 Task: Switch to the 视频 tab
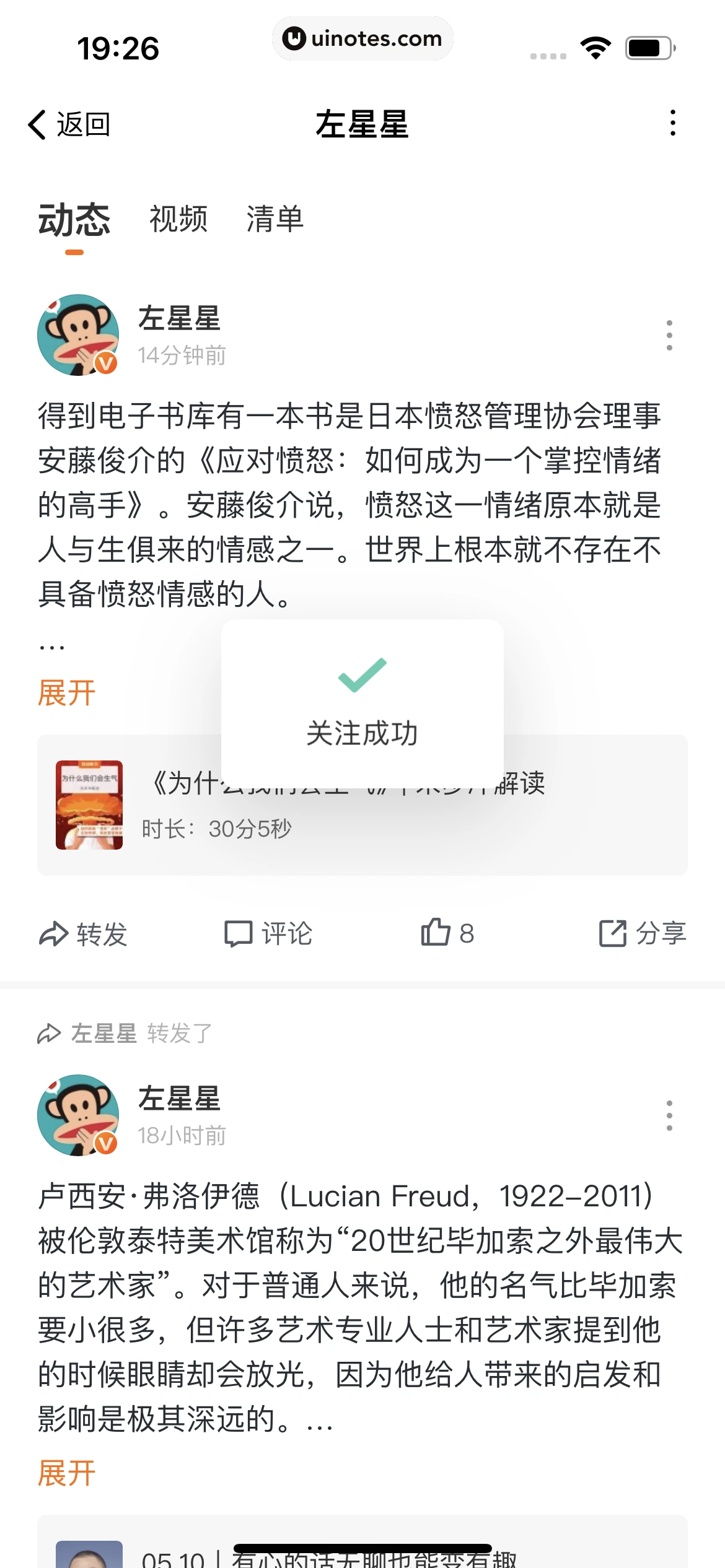pos(178,219)
